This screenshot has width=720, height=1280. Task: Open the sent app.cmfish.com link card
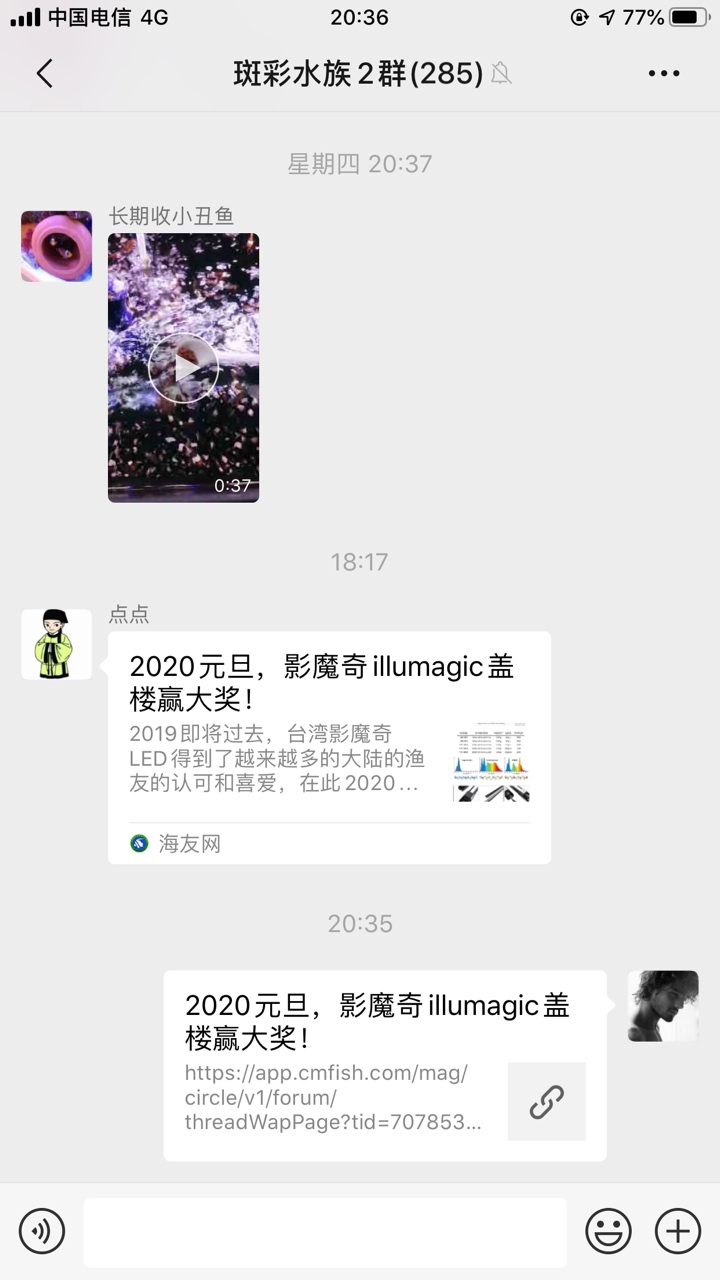pos(385,1065)
